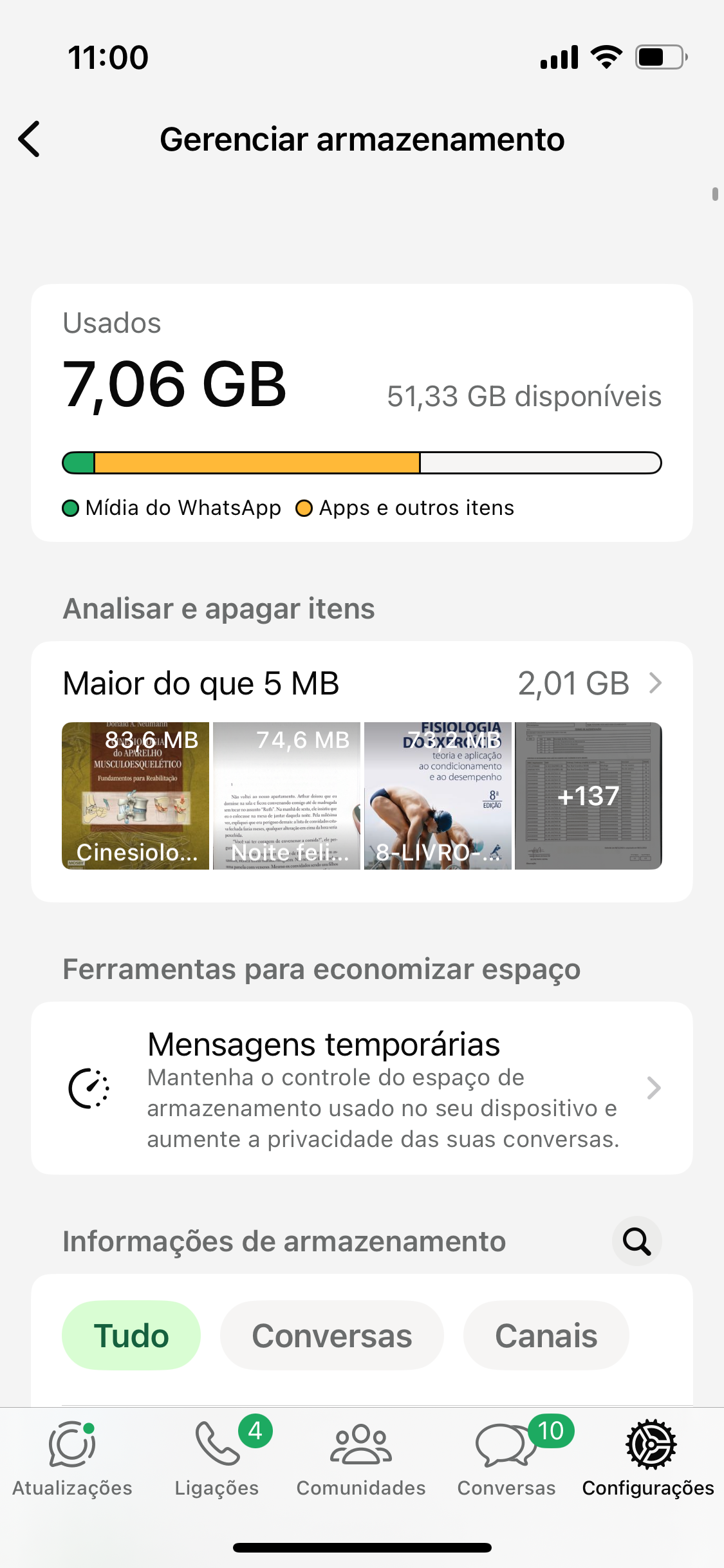The height and width of the screenshot is (1568, 724).
Task: Open Mensagens temporárias settings
Action: pyautogui.click(x=362, y=1088)
